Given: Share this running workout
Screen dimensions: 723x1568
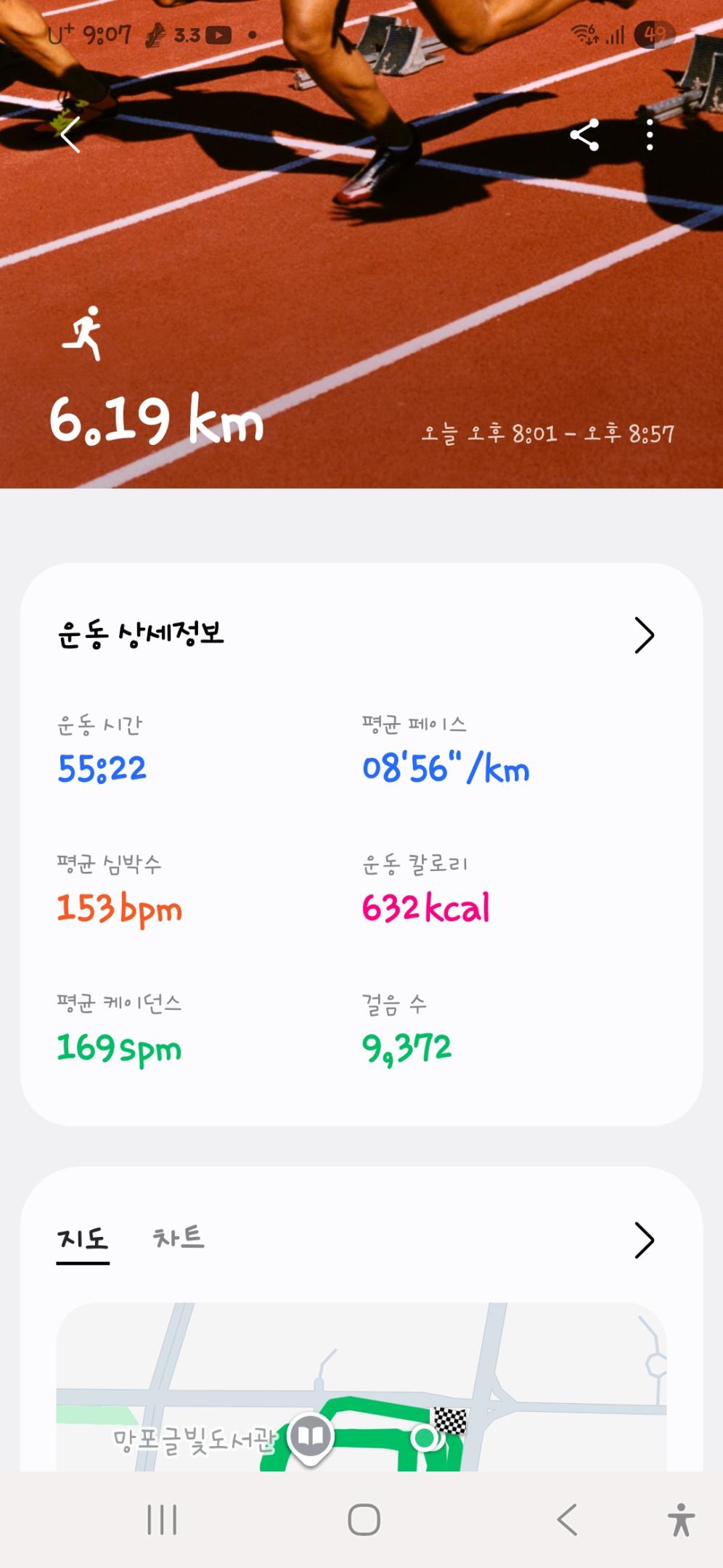Looking at the screenshot, I should [584, 135].
